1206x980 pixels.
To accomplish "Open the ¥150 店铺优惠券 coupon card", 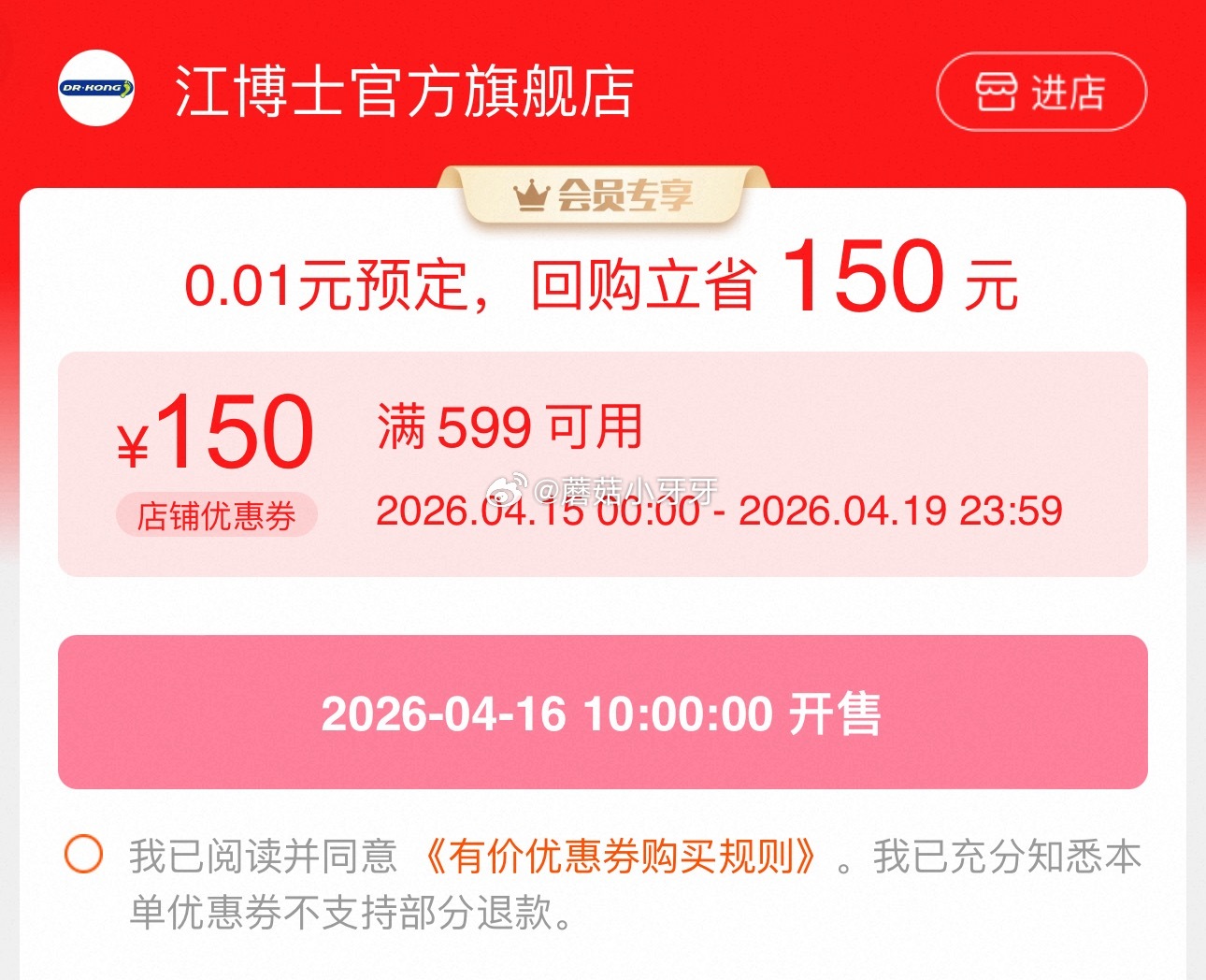I will (x=602, y=464).
